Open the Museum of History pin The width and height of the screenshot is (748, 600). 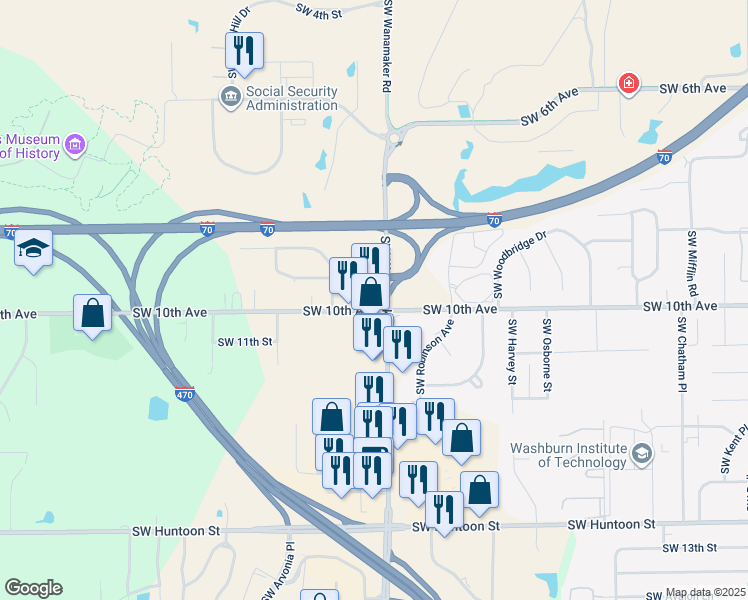tap(75, 145)
